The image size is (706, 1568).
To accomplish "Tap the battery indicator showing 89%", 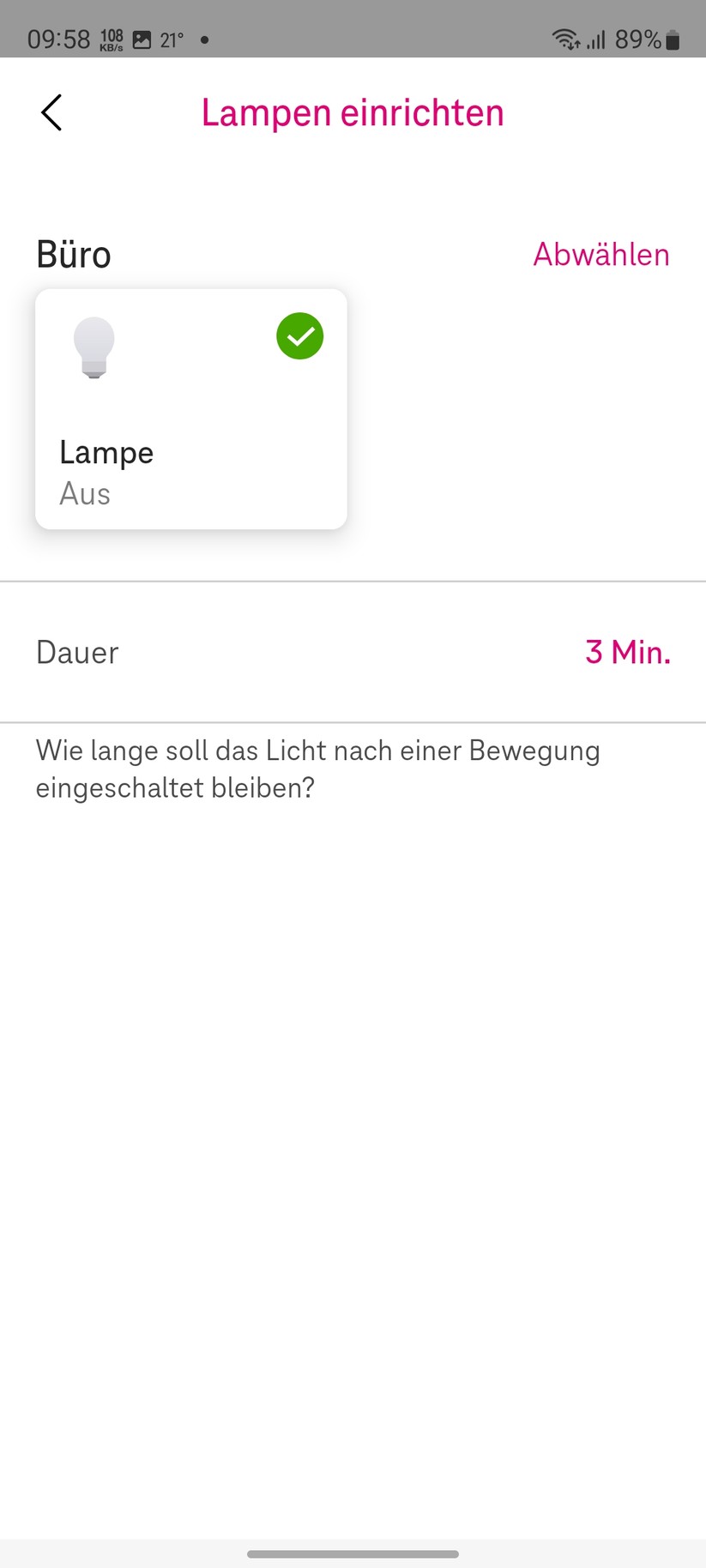I will [649, 38].
